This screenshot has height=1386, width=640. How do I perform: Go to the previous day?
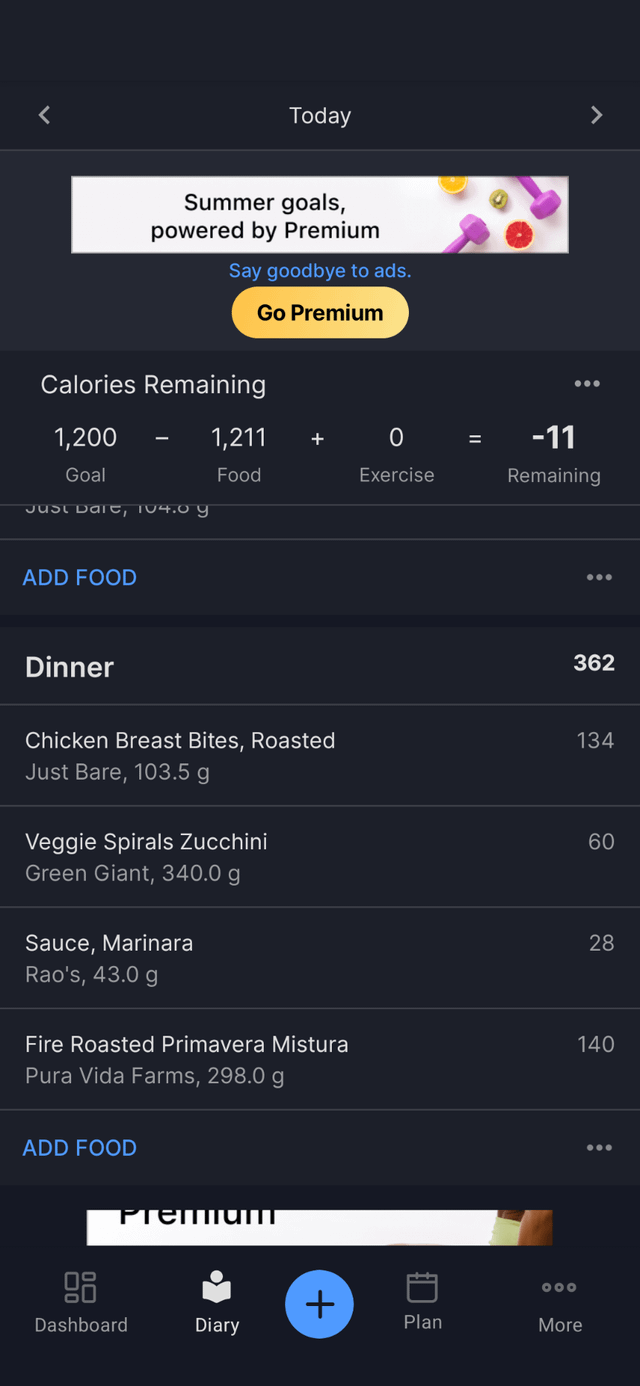pos(44,115)
